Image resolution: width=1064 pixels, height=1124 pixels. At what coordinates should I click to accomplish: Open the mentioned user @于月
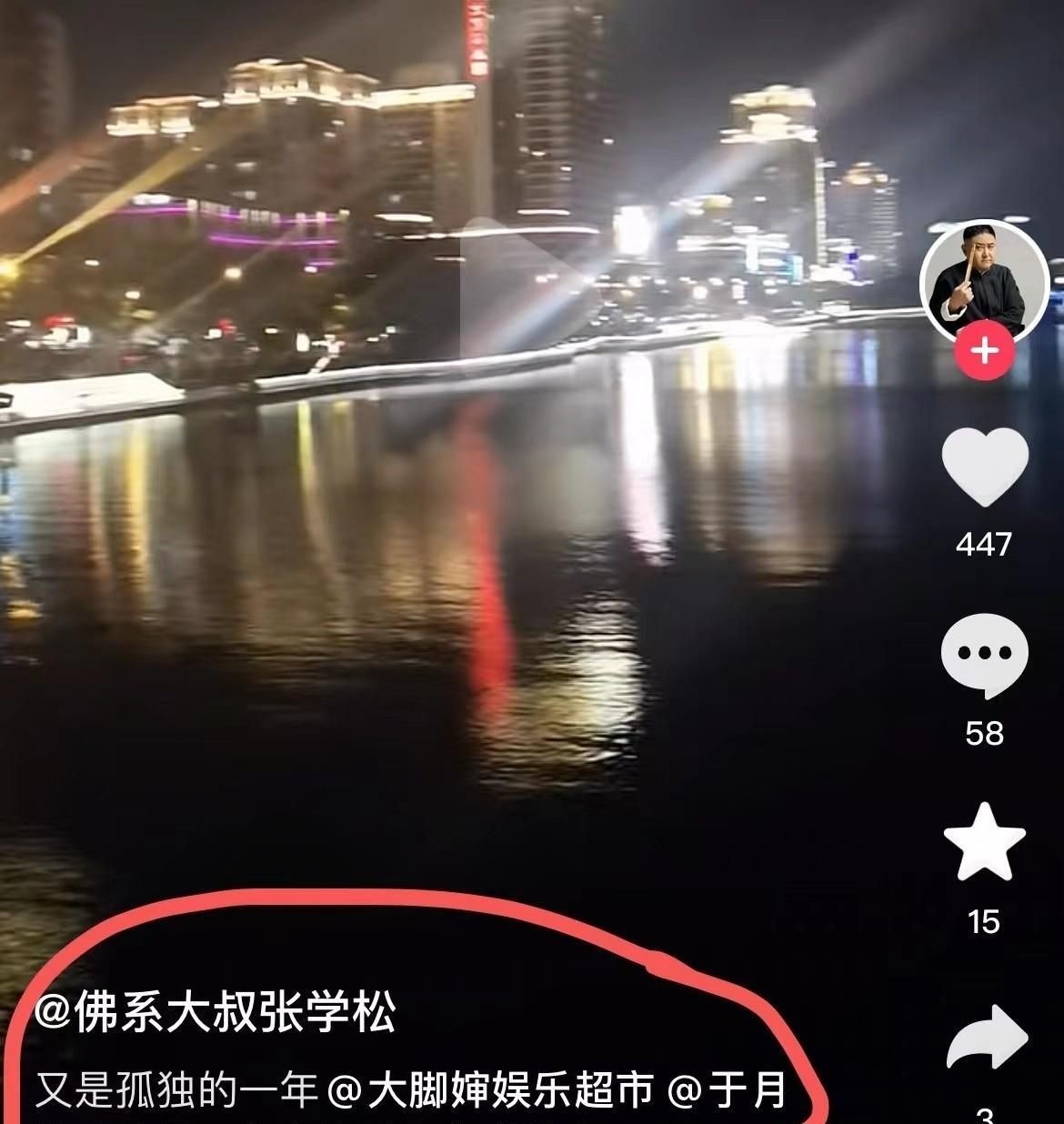(728, 1091)
